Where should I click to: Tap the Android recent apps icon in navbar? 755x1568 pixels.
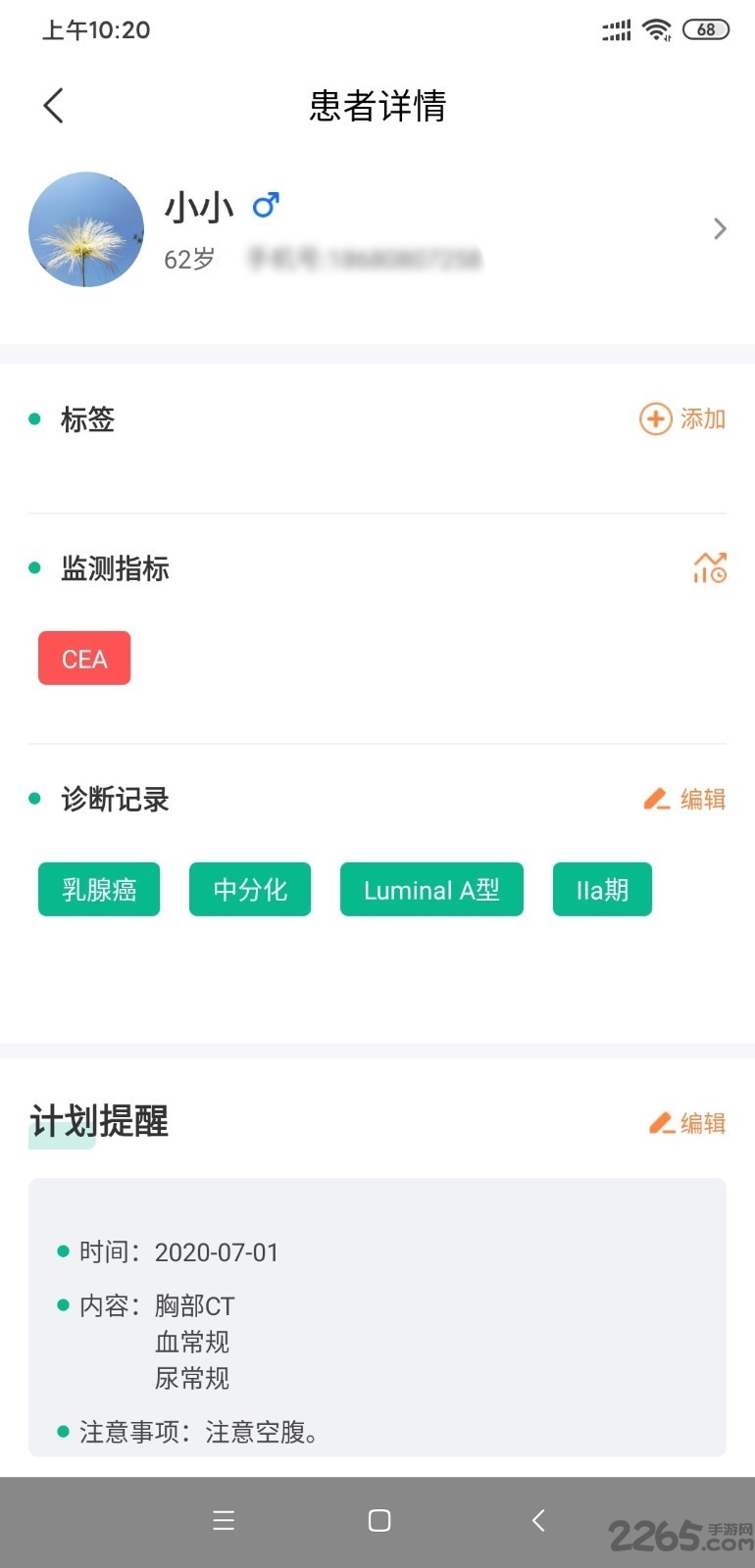224,1520
